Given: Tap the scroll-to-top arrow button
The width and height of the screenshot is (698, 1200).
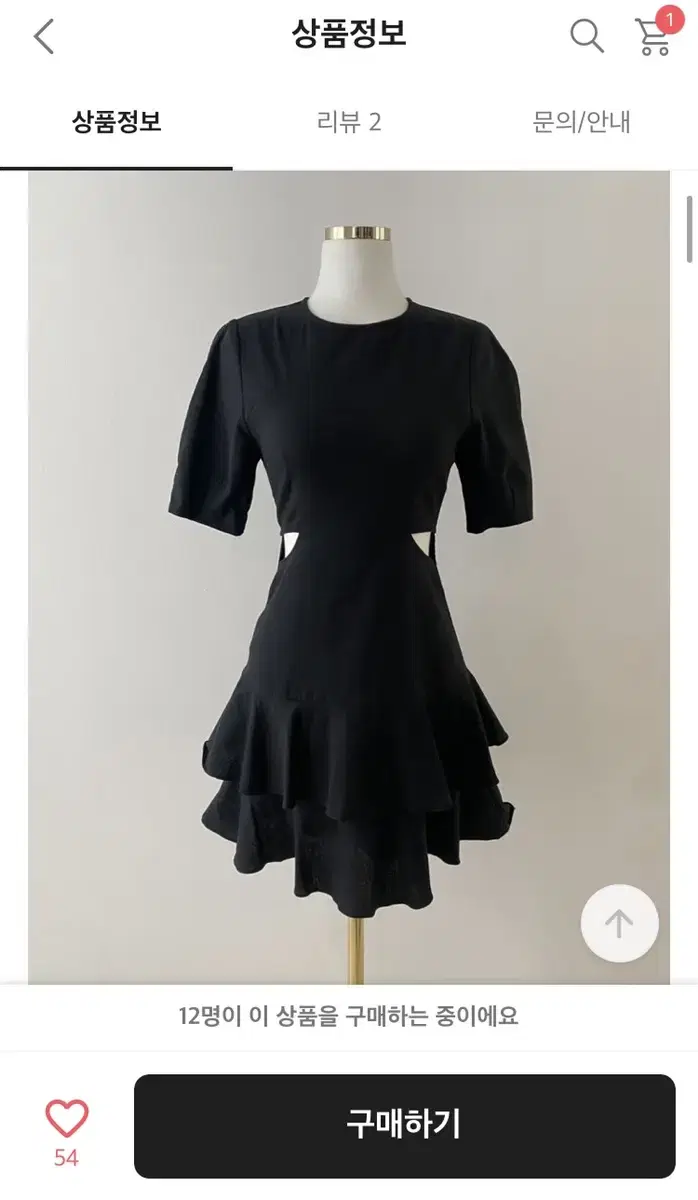Looking at the screenshot, I should pos(619,923).
